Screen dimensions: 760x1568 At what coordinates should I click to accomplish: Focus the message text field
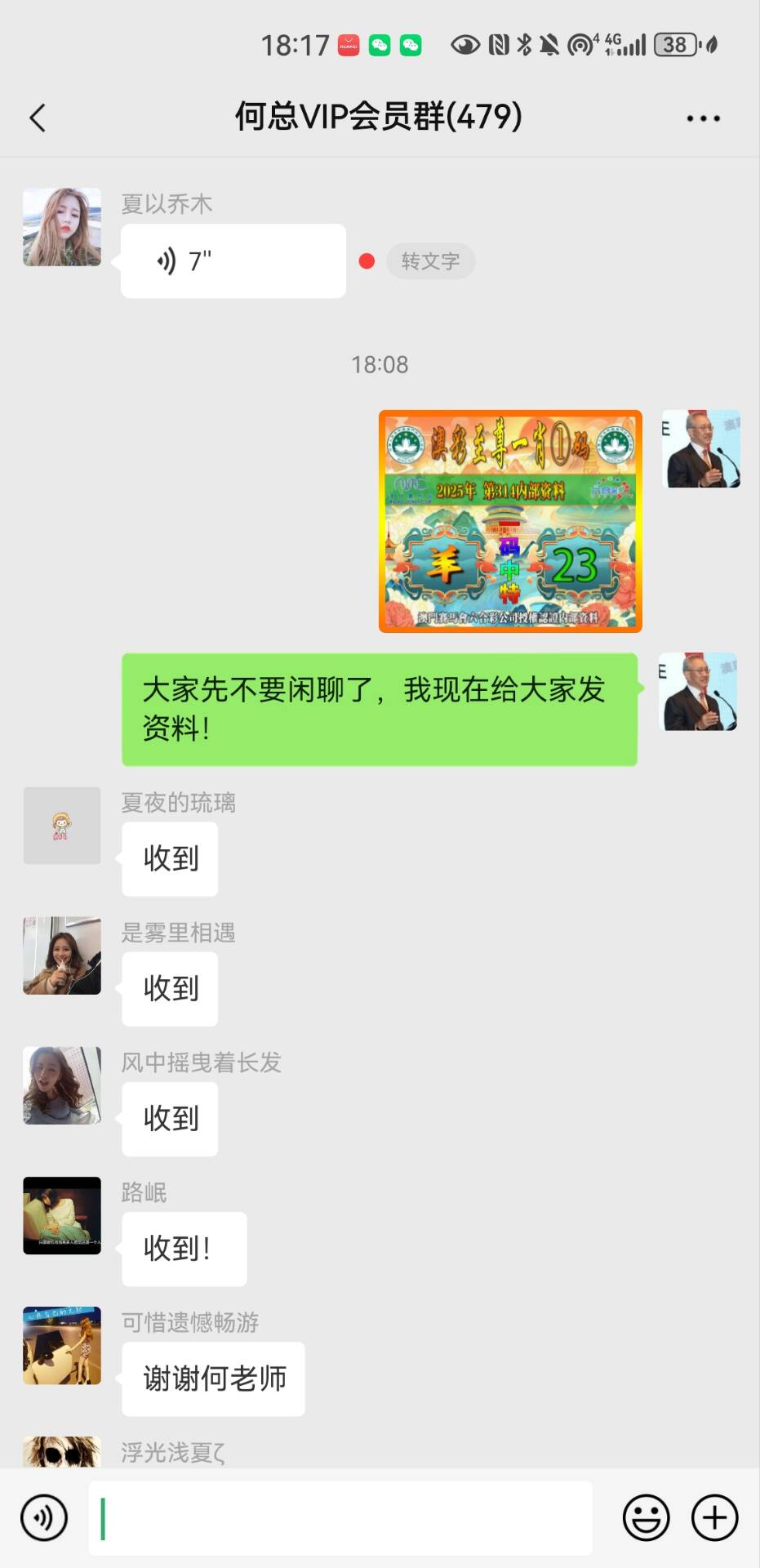point(340,1517)
